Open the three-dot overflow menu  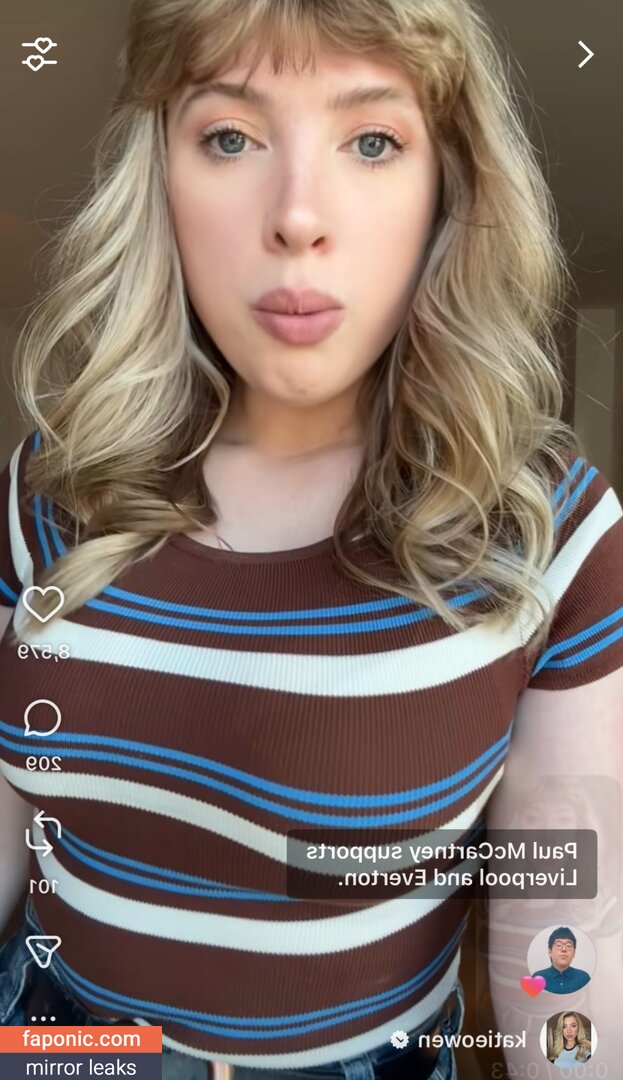point(43,1019)
